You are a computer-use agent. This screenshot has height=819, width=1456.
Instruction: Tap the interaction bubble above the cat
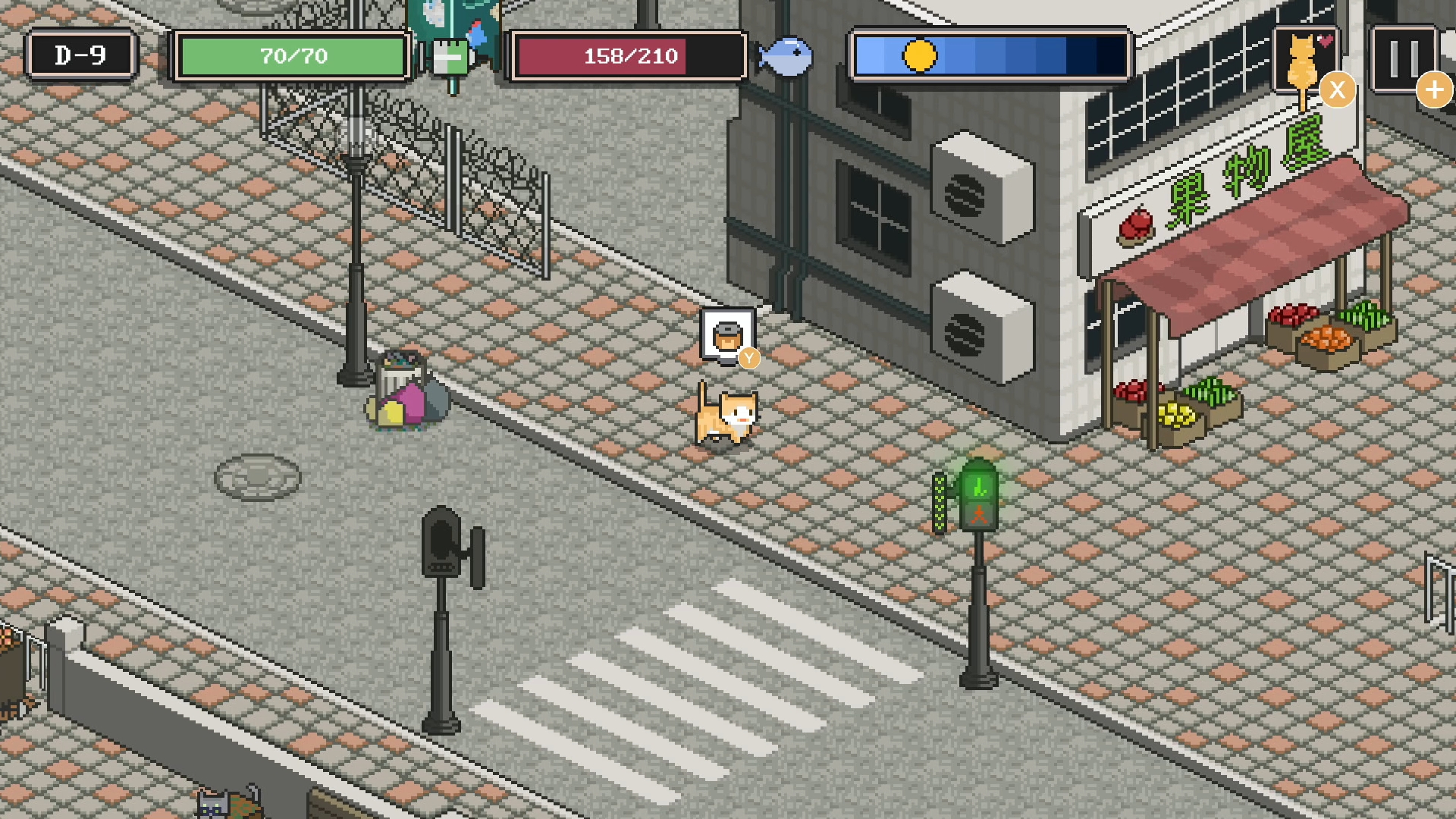(727, 335)
